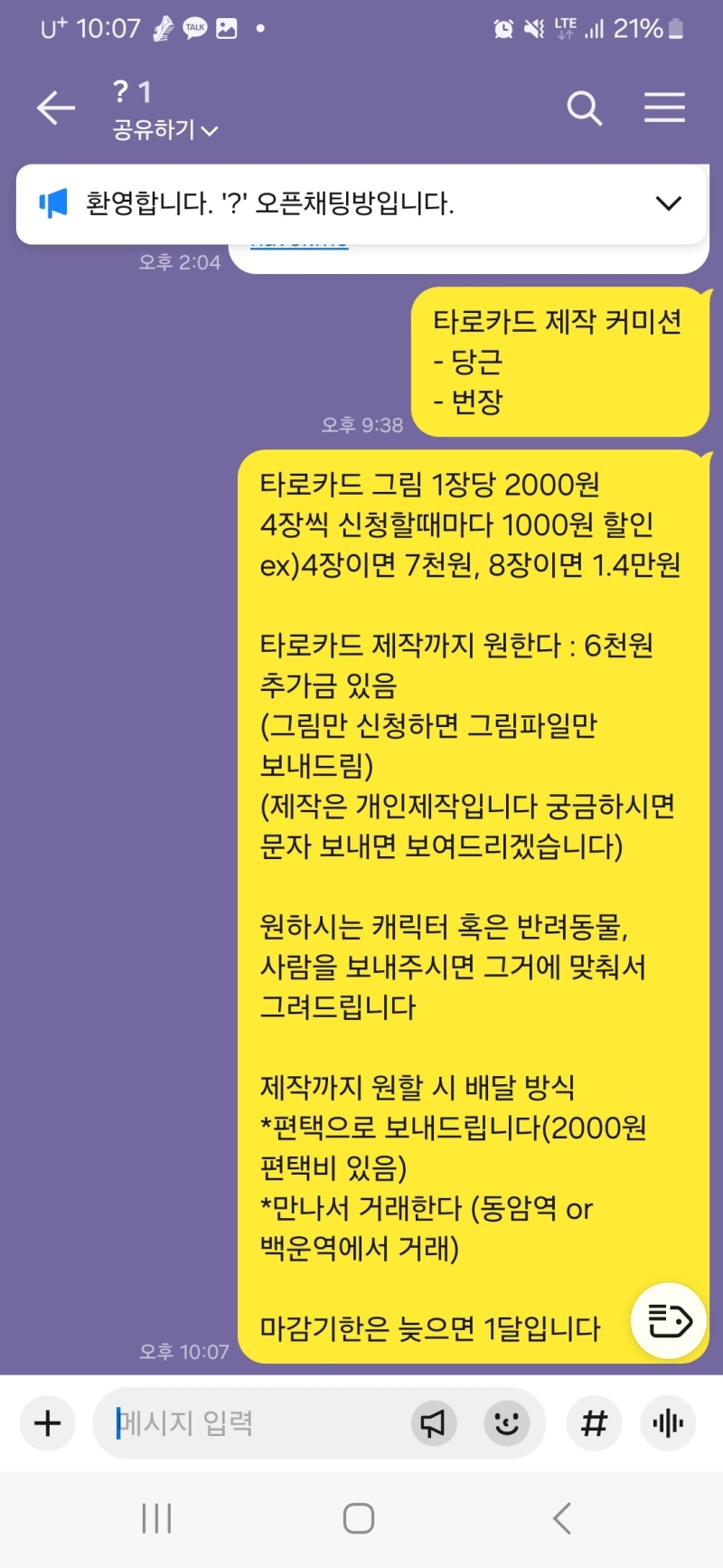This screenshot has height=1568, width=723.
Task: Go to the home screen
Action: point(359,1518)
